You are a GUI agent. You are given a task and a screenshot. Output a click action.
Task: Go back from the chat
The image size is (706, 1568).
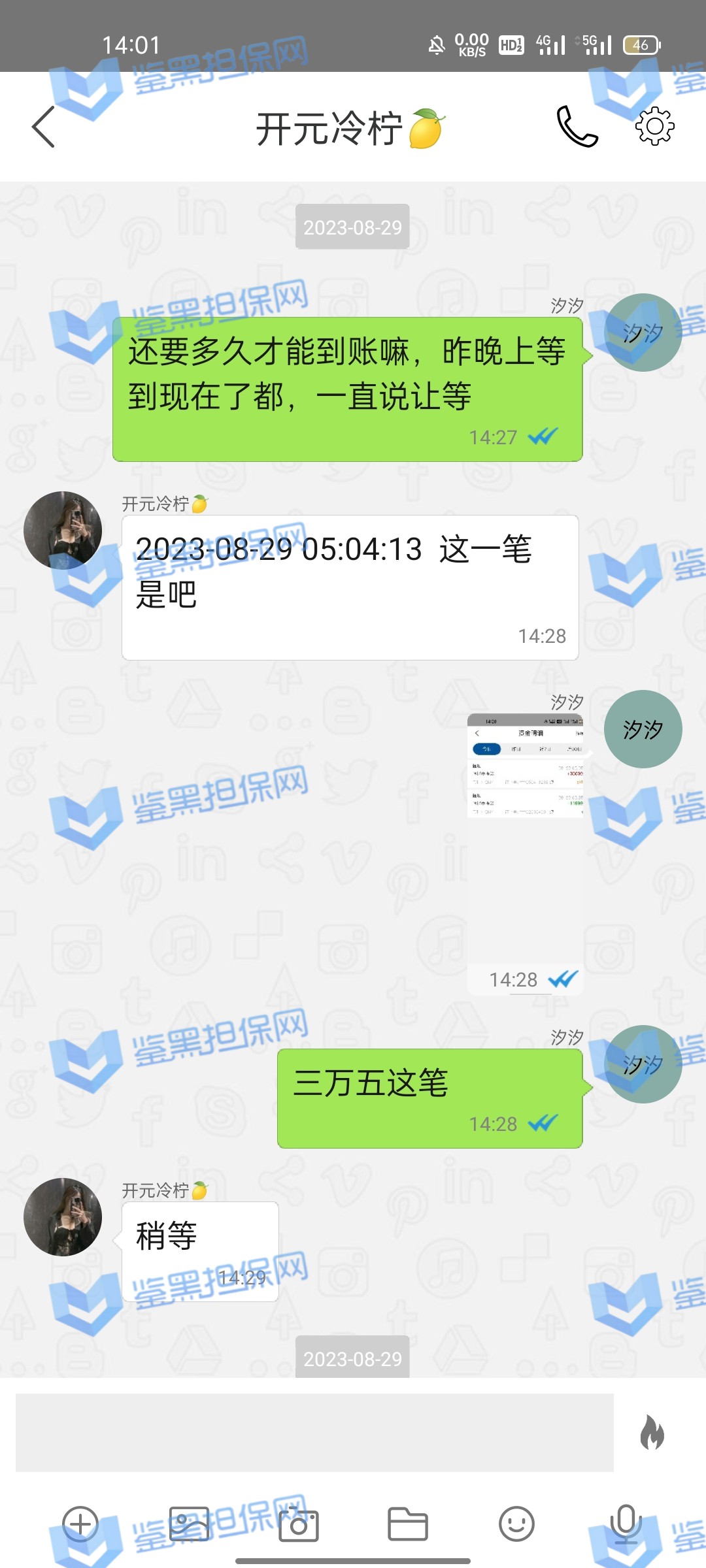tap(43, 127)
